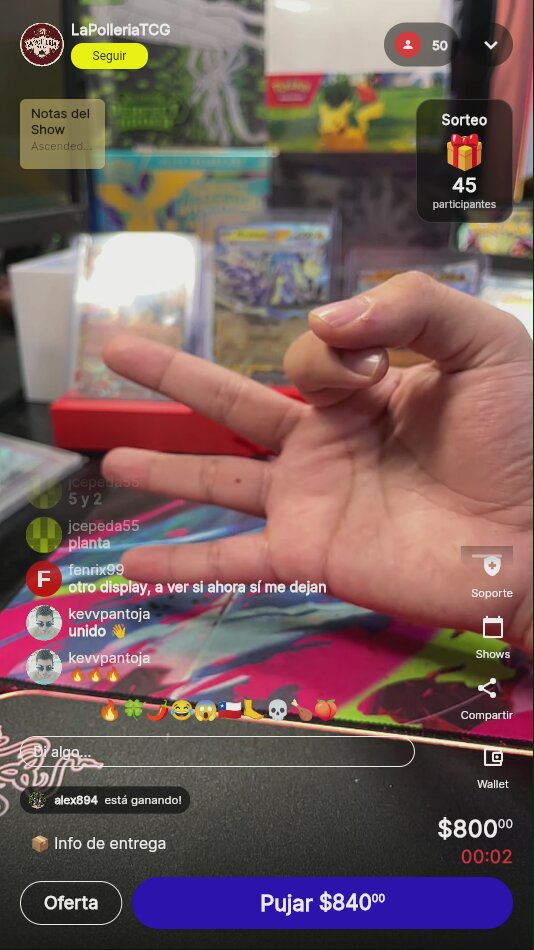Open alex894's winning bidder badge
This screenshot has width=534, height=950.
click(105, 800)
